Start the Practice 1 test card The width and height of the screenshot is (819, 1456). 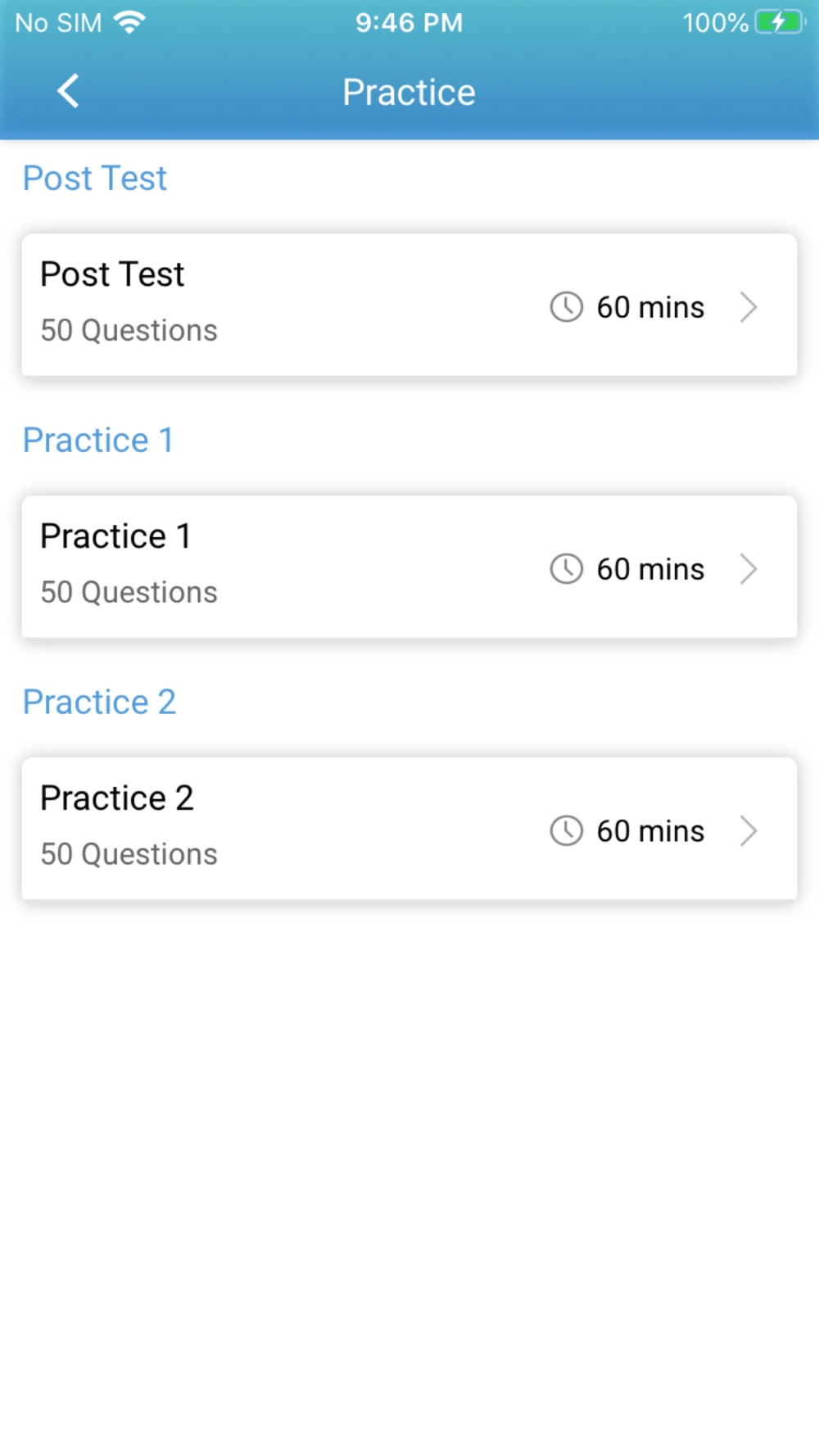pos(409,567)
